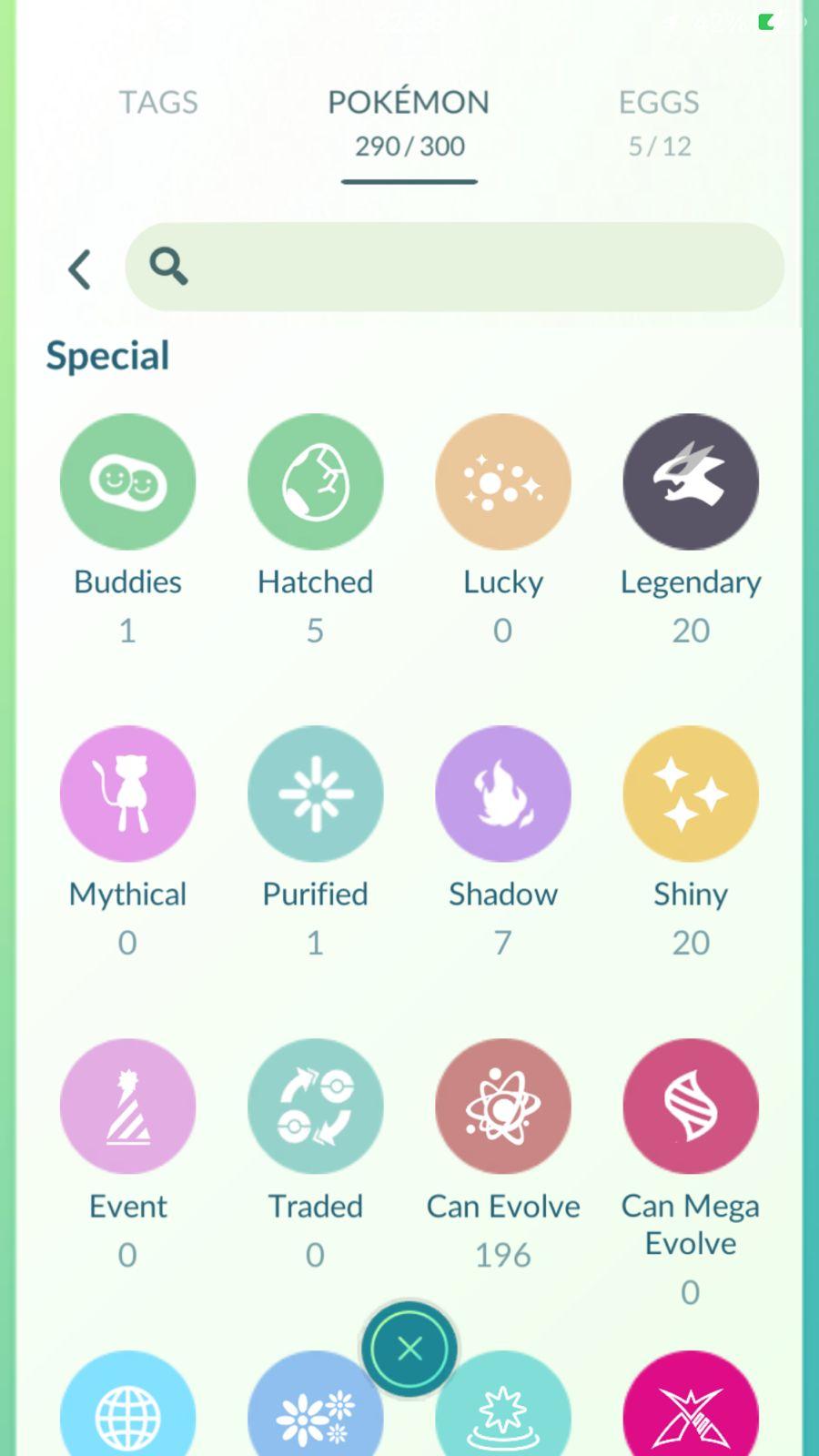The width and height of the screenshot is (819, 1456).
Task: Switch to the Tags tab
Action: coord(158,102)
